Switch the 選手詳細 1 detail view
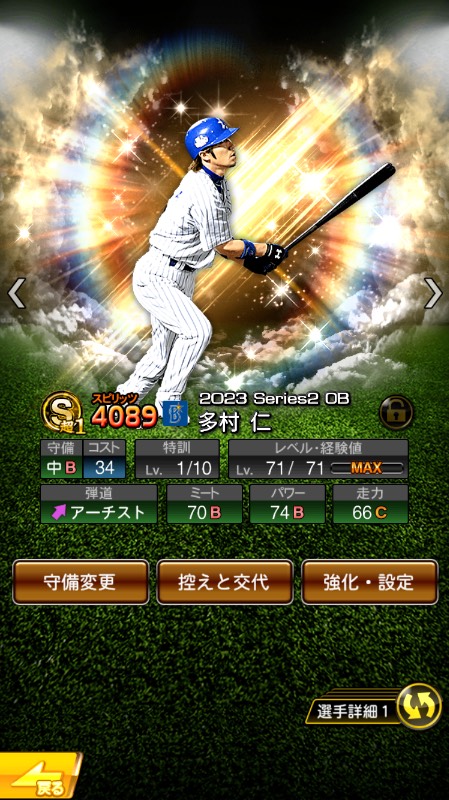The image size is (449, 800). [374, 708]
